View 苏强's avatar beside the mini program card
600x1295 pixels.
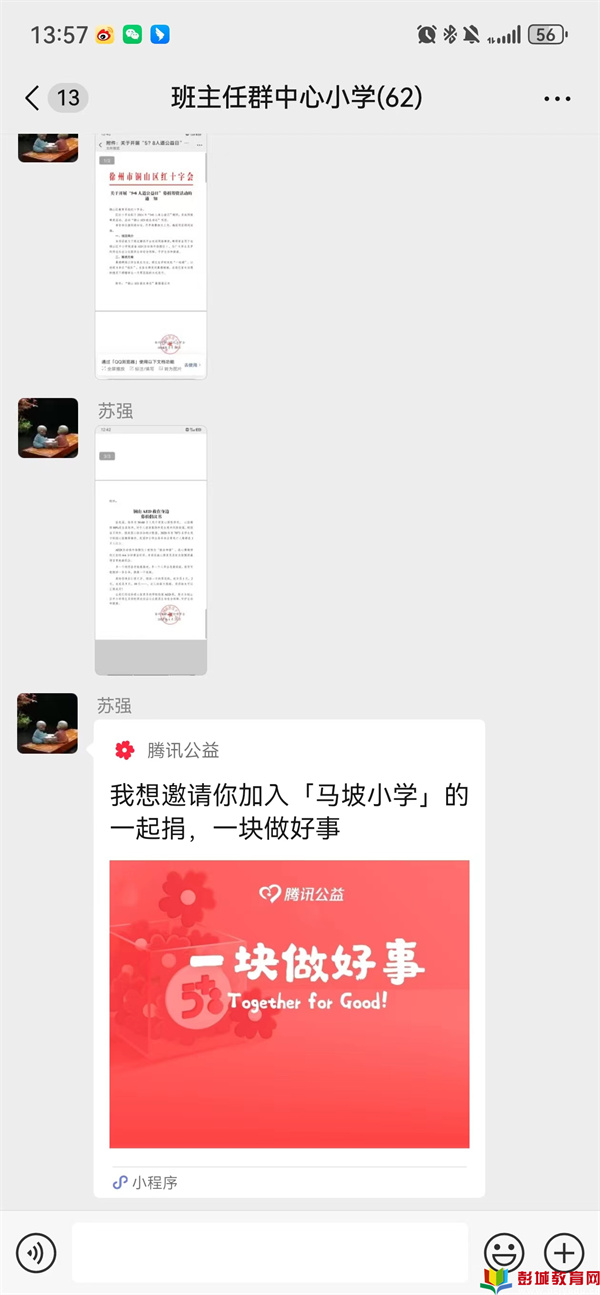(x=48, y=723)
